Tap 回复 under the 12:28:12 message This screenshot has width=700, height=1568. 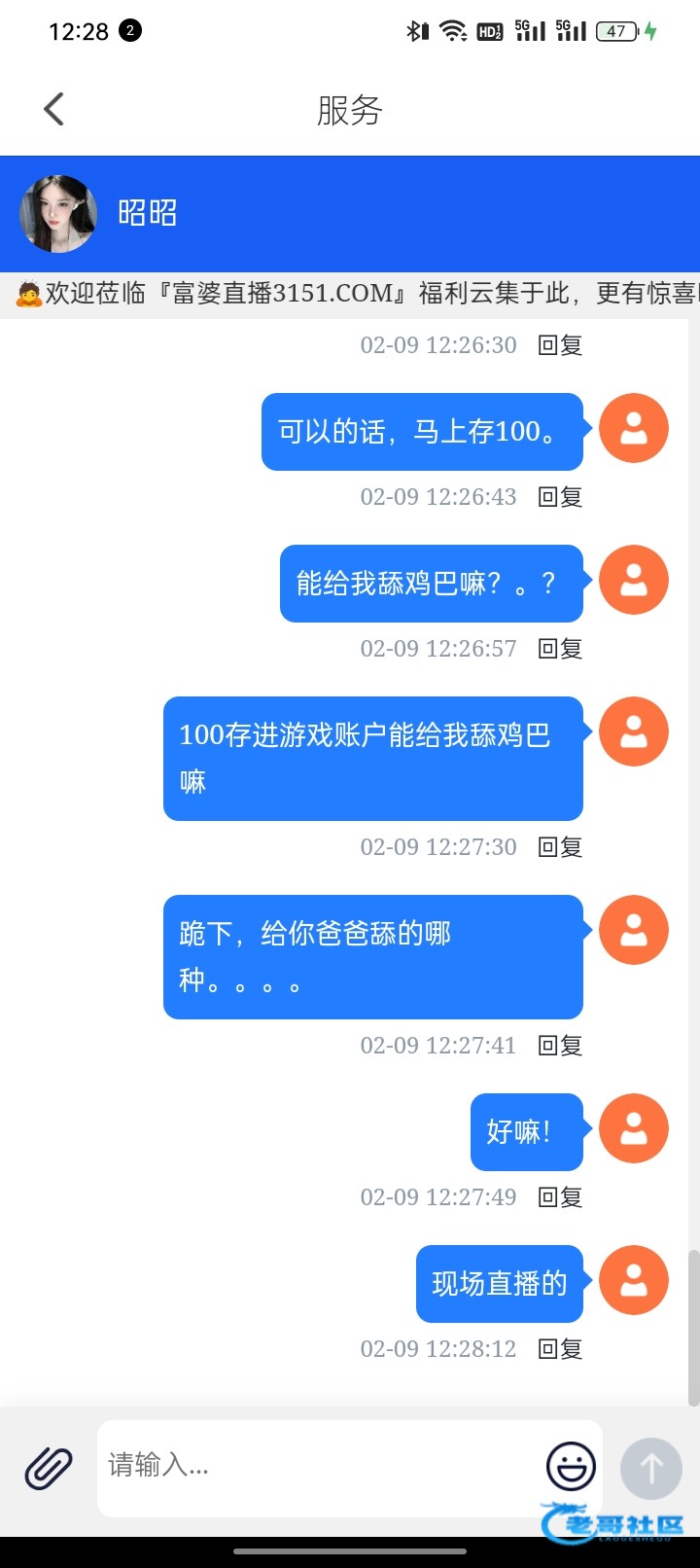(560, 1349)
